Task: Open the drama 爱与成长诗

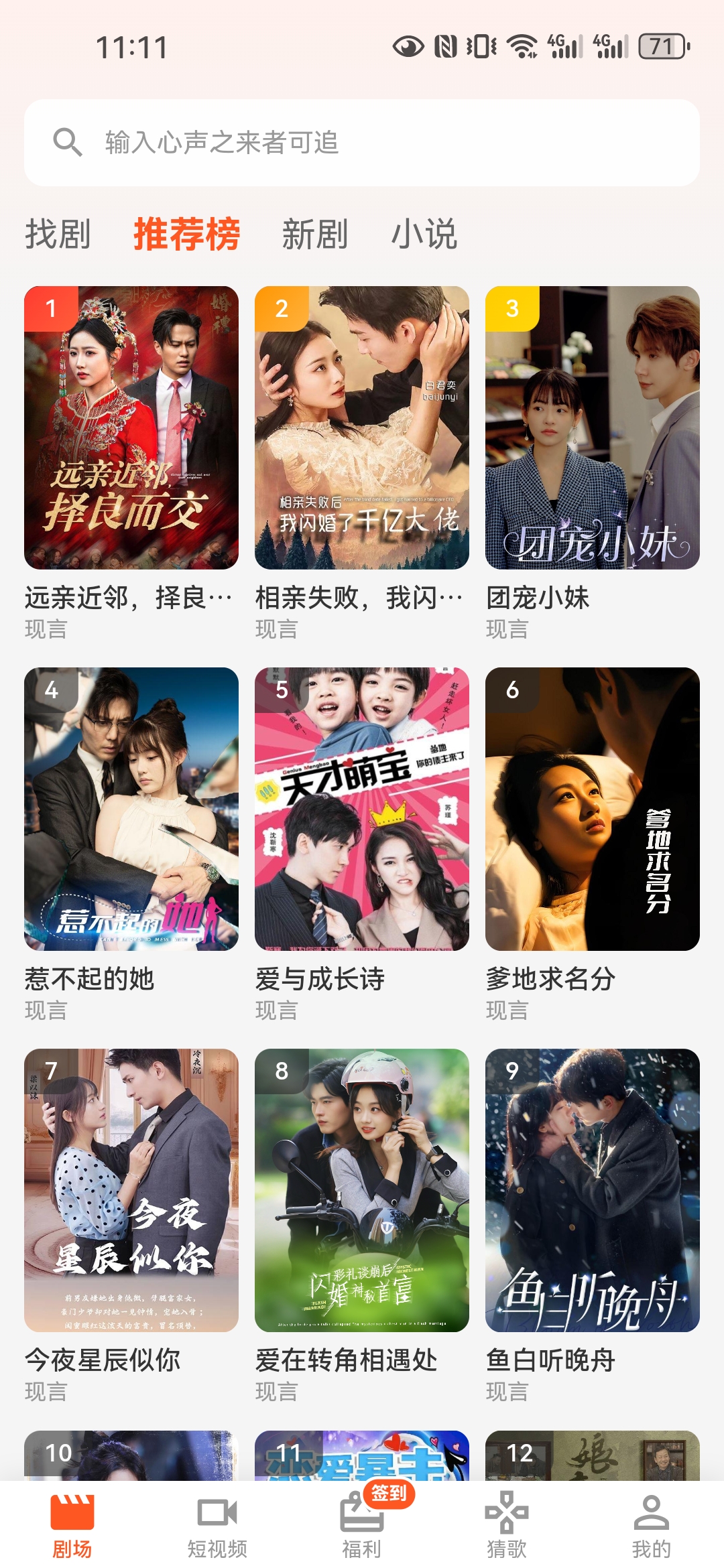Action: coord(362,809)
